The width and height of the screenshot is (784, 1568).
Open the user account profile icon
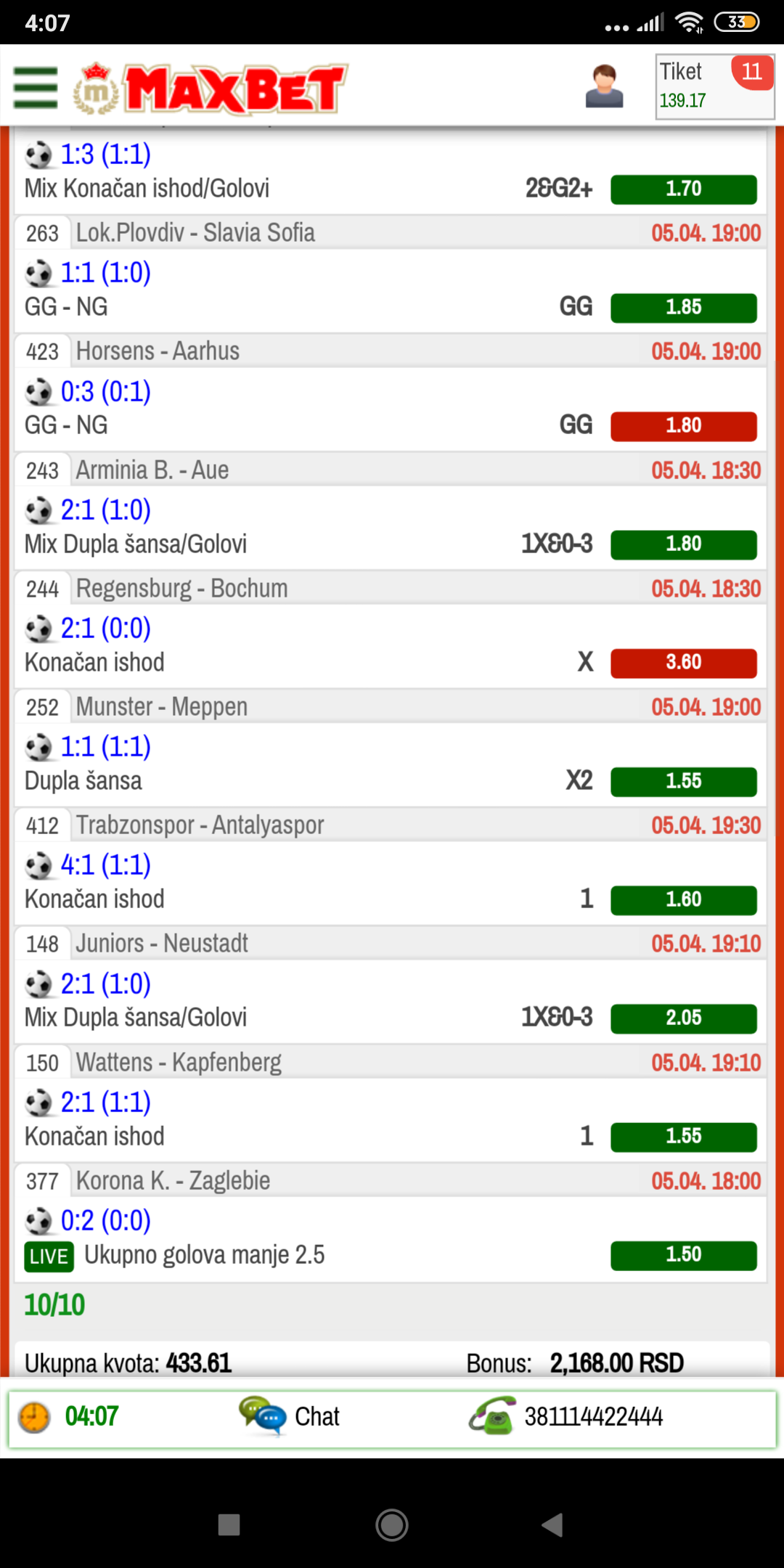pos(604,87)
